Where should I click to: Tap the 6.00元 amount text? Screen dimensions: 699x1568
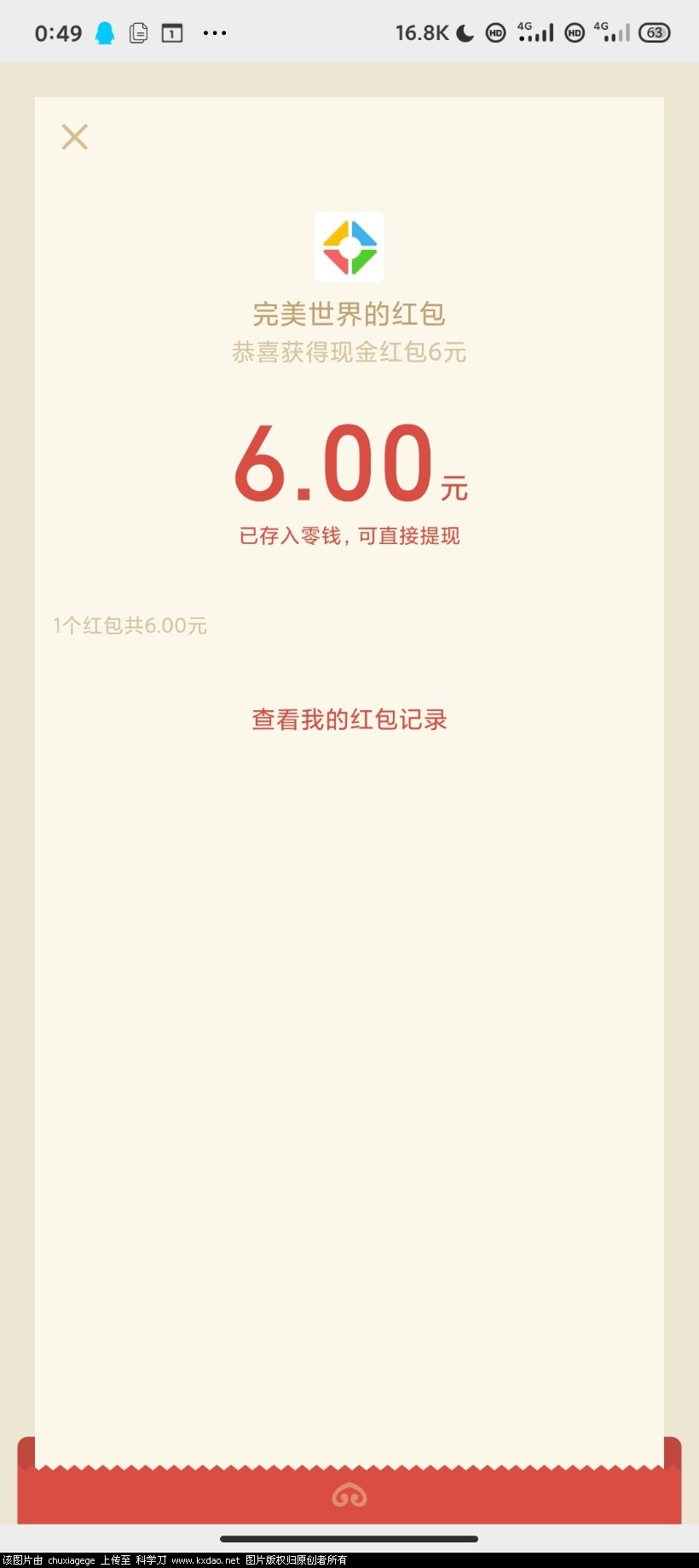coord(349,465)
